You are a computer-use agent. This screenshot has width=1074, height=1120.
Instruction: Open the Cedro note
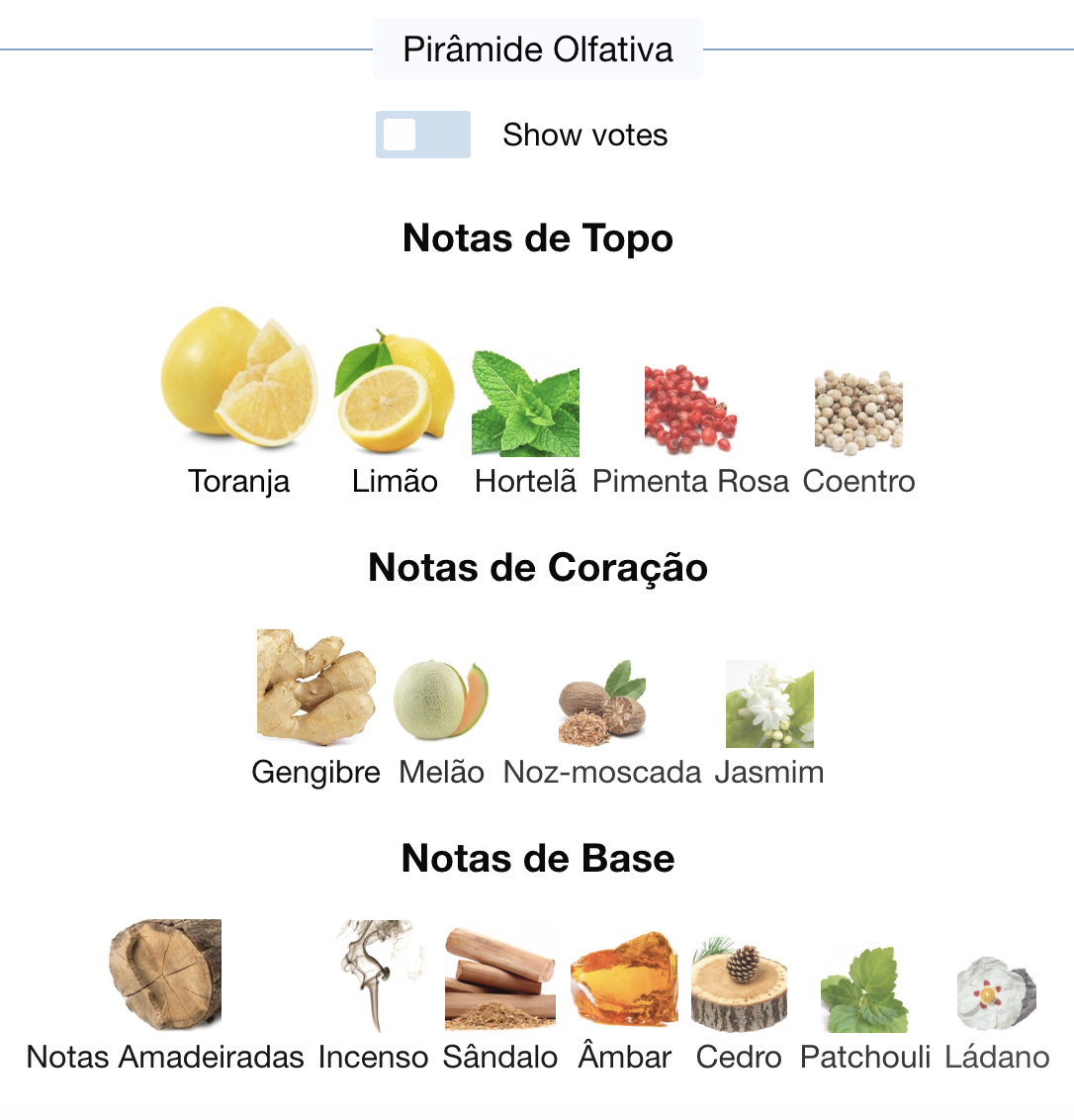(x=739, y=983)
